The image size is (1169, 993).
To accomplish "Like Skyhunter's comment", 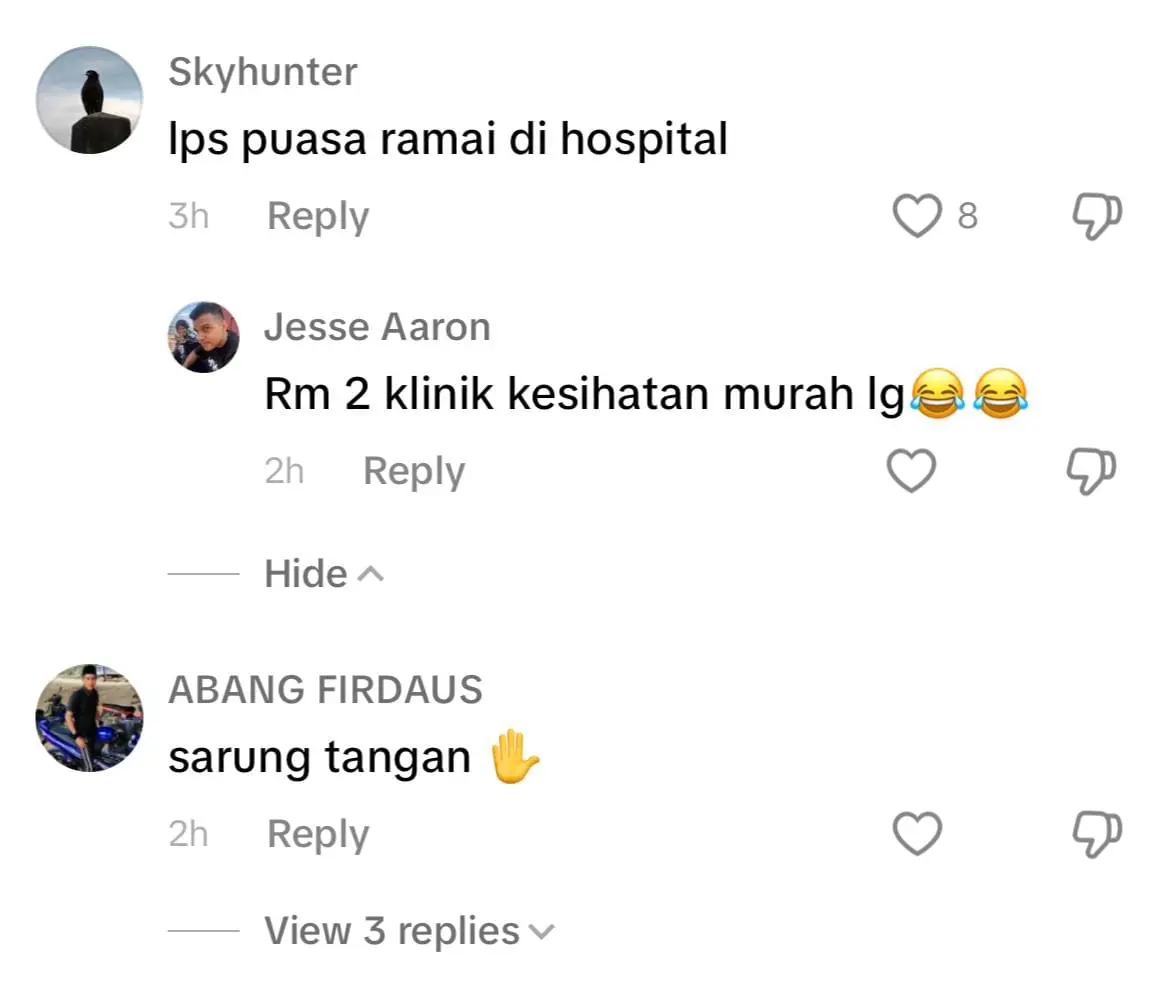I will pyautogui.click(x=917, y=216).
